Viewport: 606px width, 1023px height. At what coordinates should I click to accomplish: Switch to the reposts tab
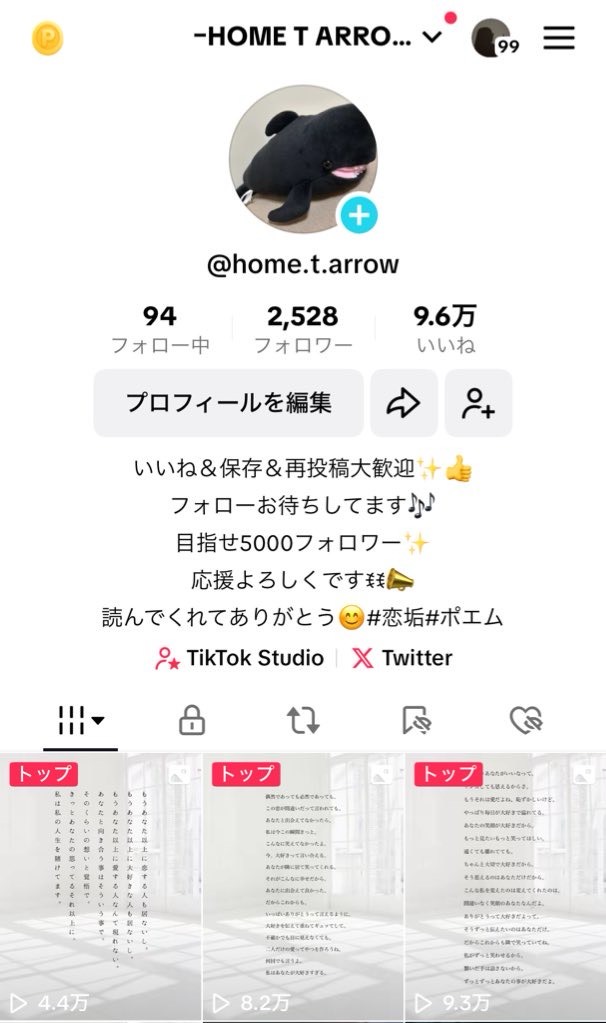point(303,719)
